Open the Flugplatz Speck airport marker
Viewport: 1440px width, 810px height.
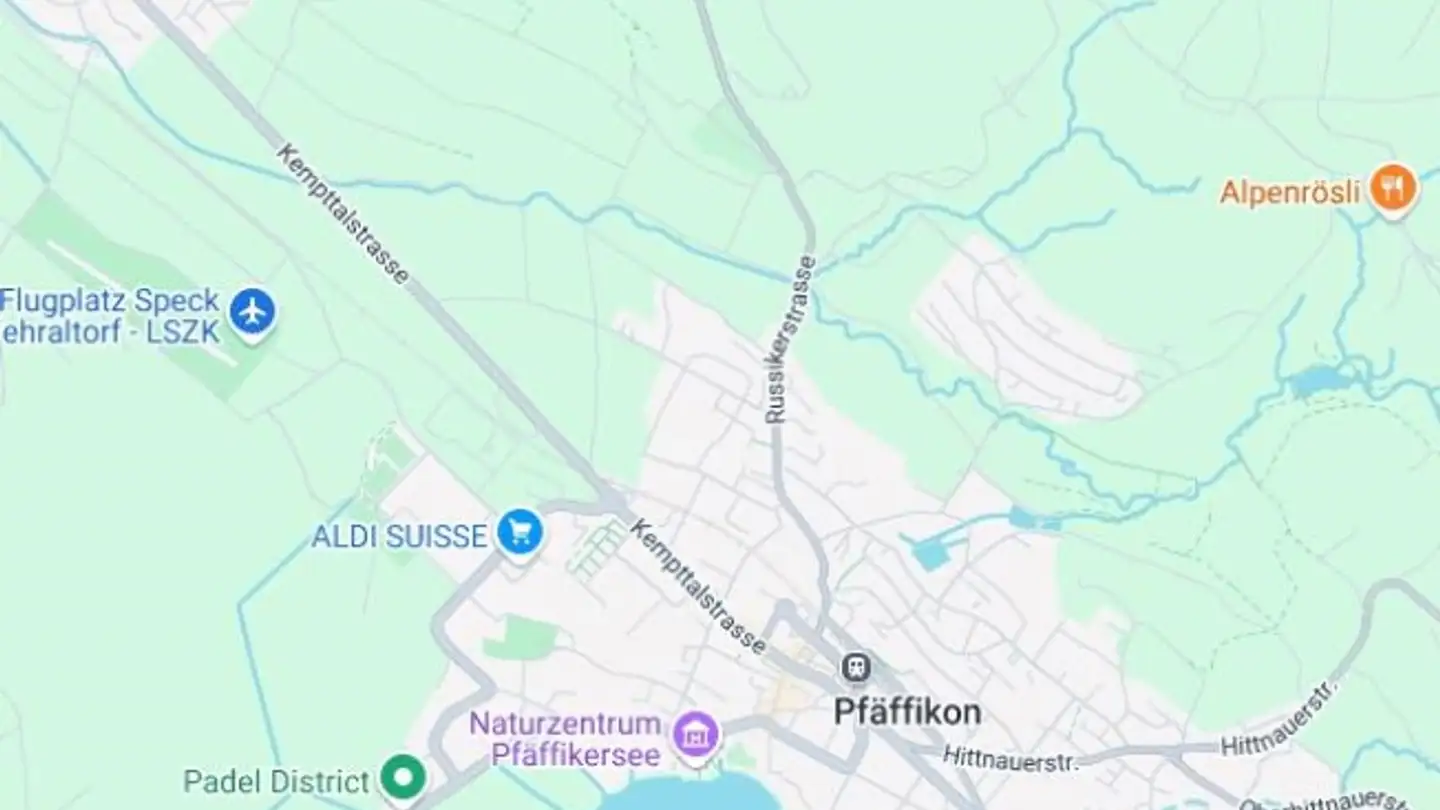(x=252, y=312)
